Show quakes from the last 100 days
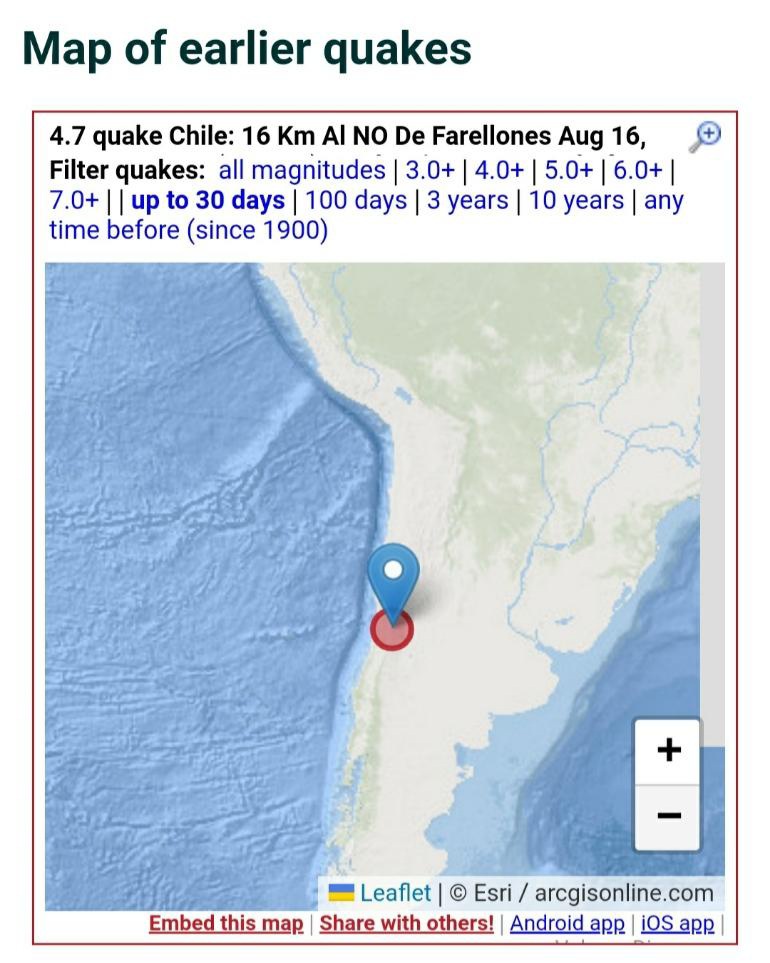The image size is (770, 963). point(356,200)
